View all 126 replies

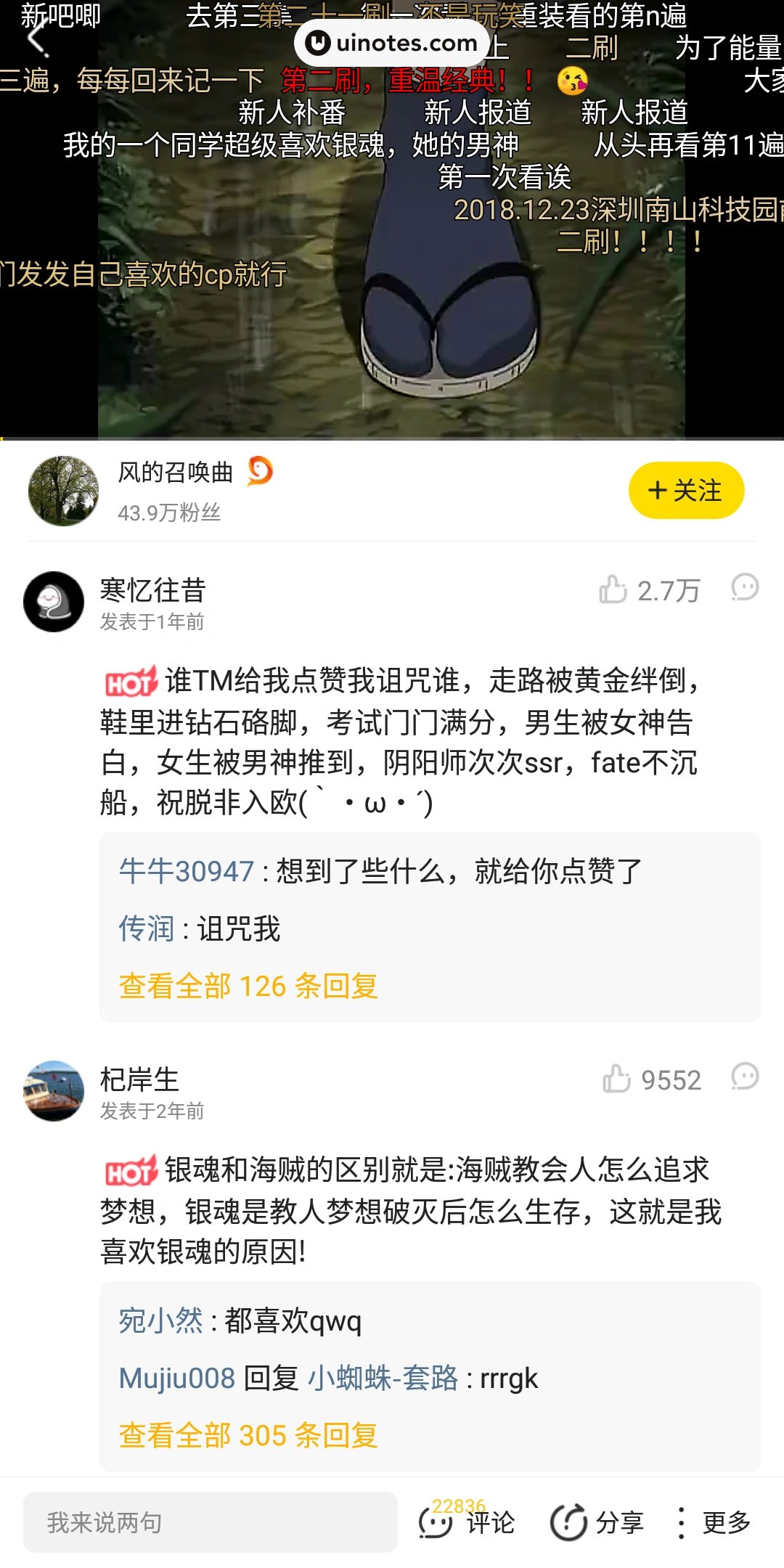click(x=248, y=986)
